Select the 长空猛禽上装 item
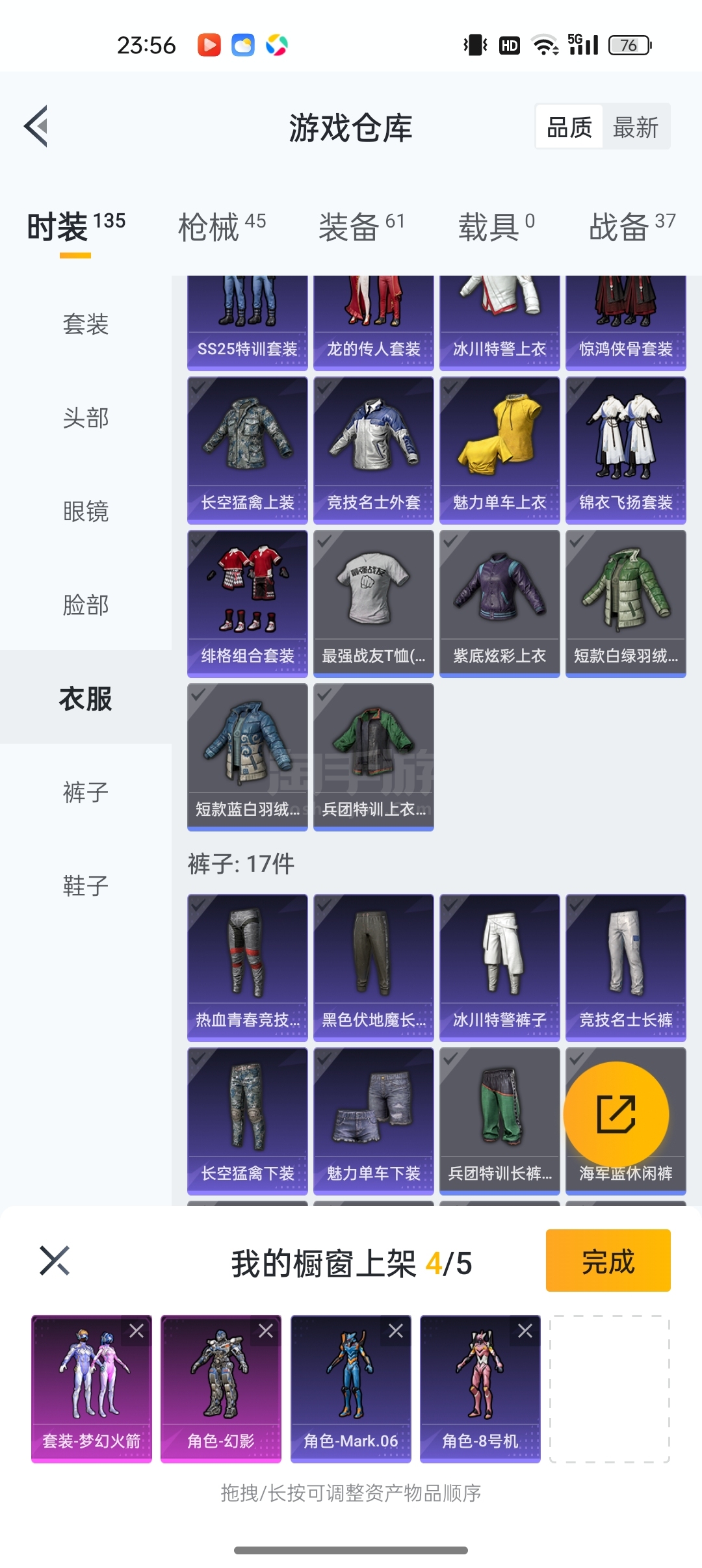The width and height of the screenshot is (702, 1568). pos(247,450)
